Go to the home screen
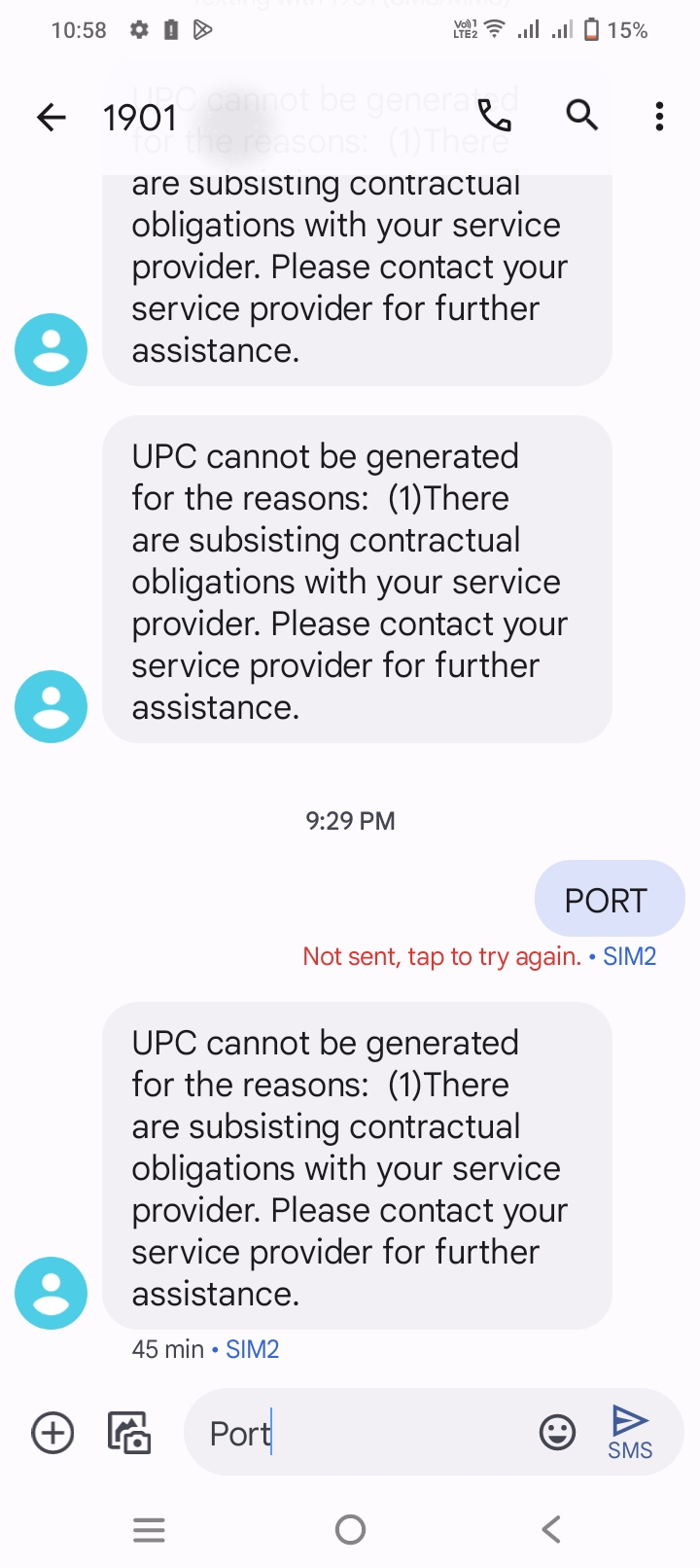 click(350, 1530)
